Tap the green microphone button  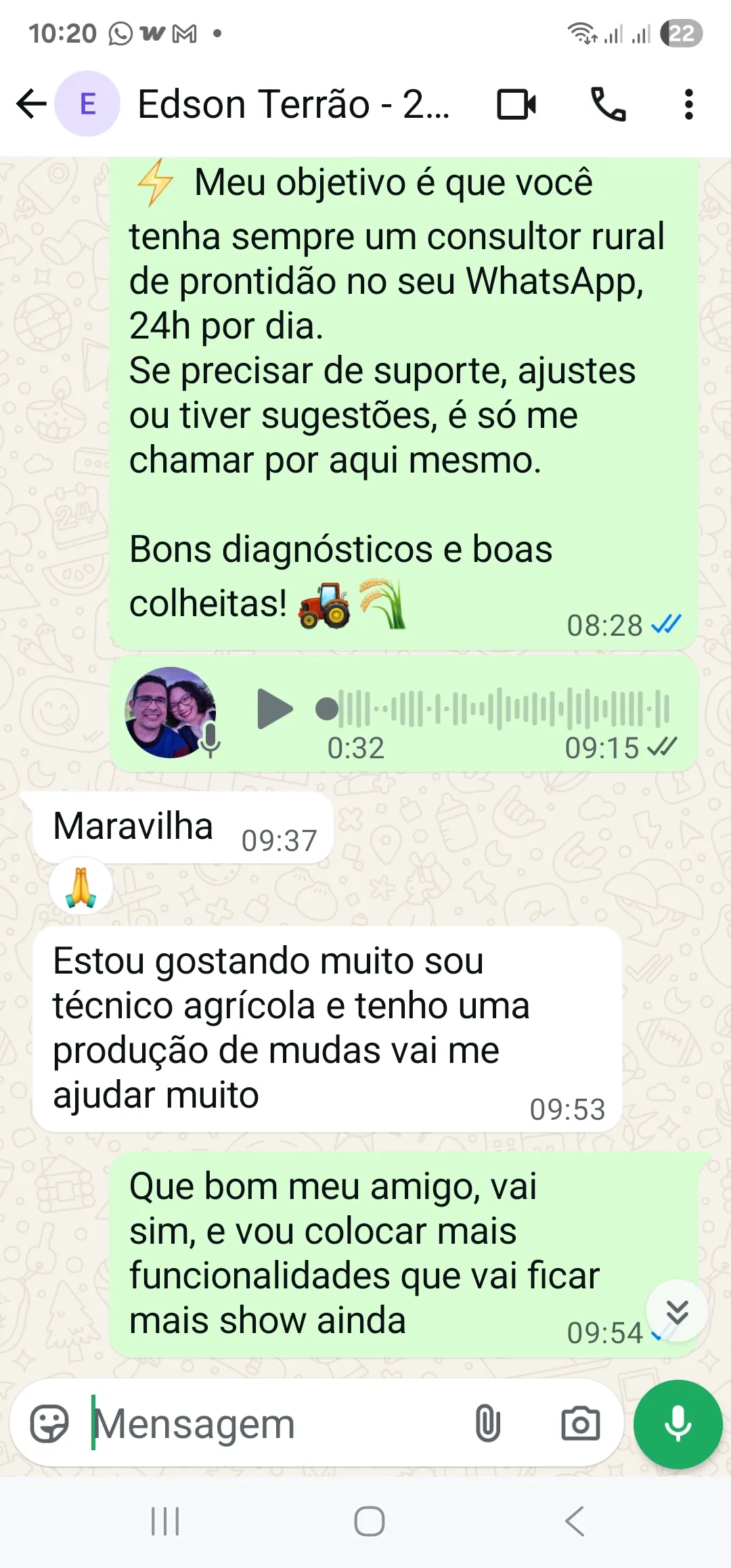pyautogui.click(x=678, y=1424)
